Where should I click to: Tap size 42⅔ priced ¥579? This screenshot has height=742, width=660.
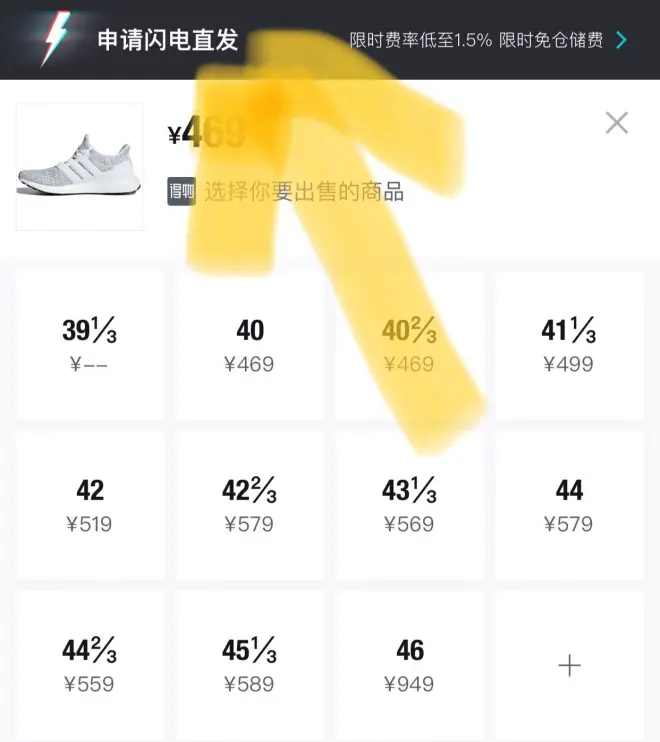pos(250,505)
